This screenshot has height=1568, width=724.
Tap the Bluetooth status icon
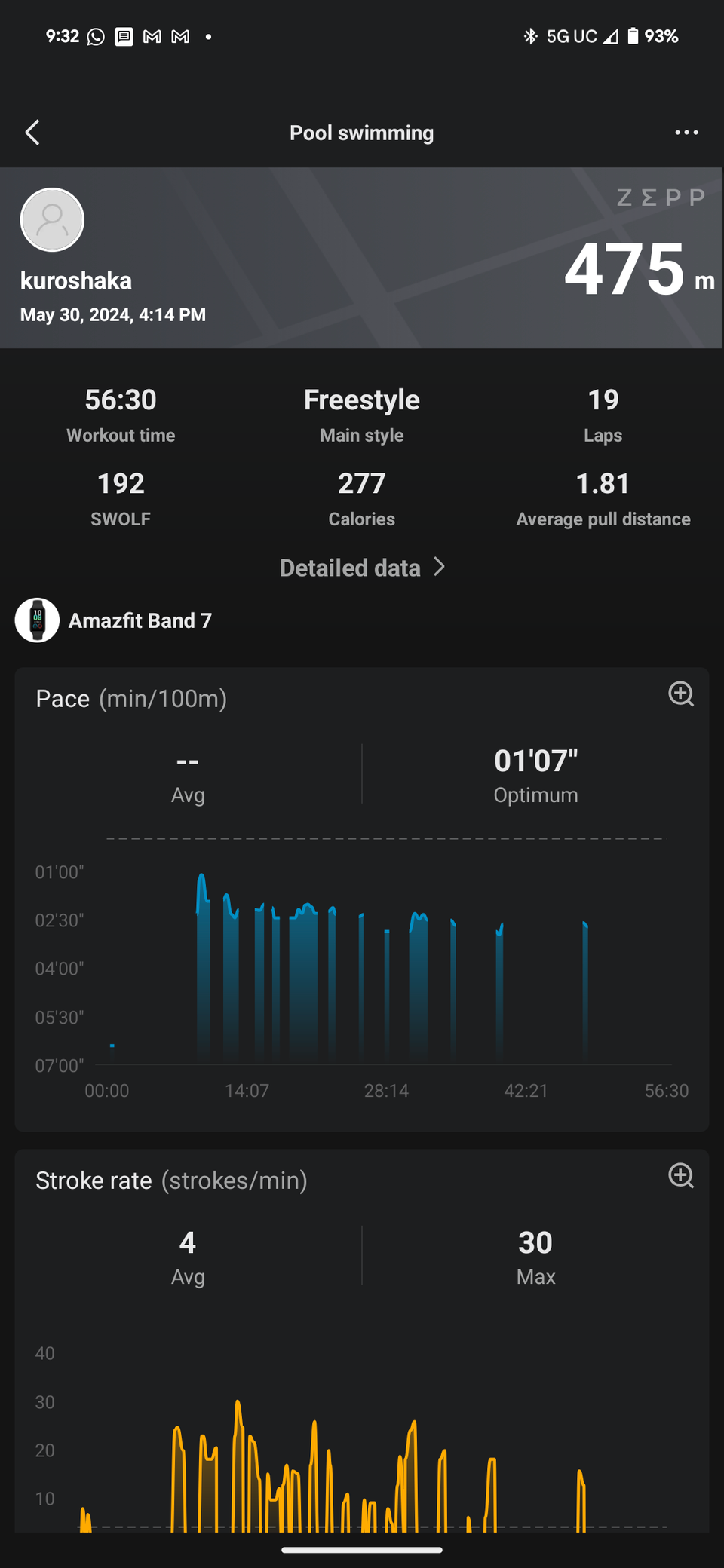click(x=531, y=35)
